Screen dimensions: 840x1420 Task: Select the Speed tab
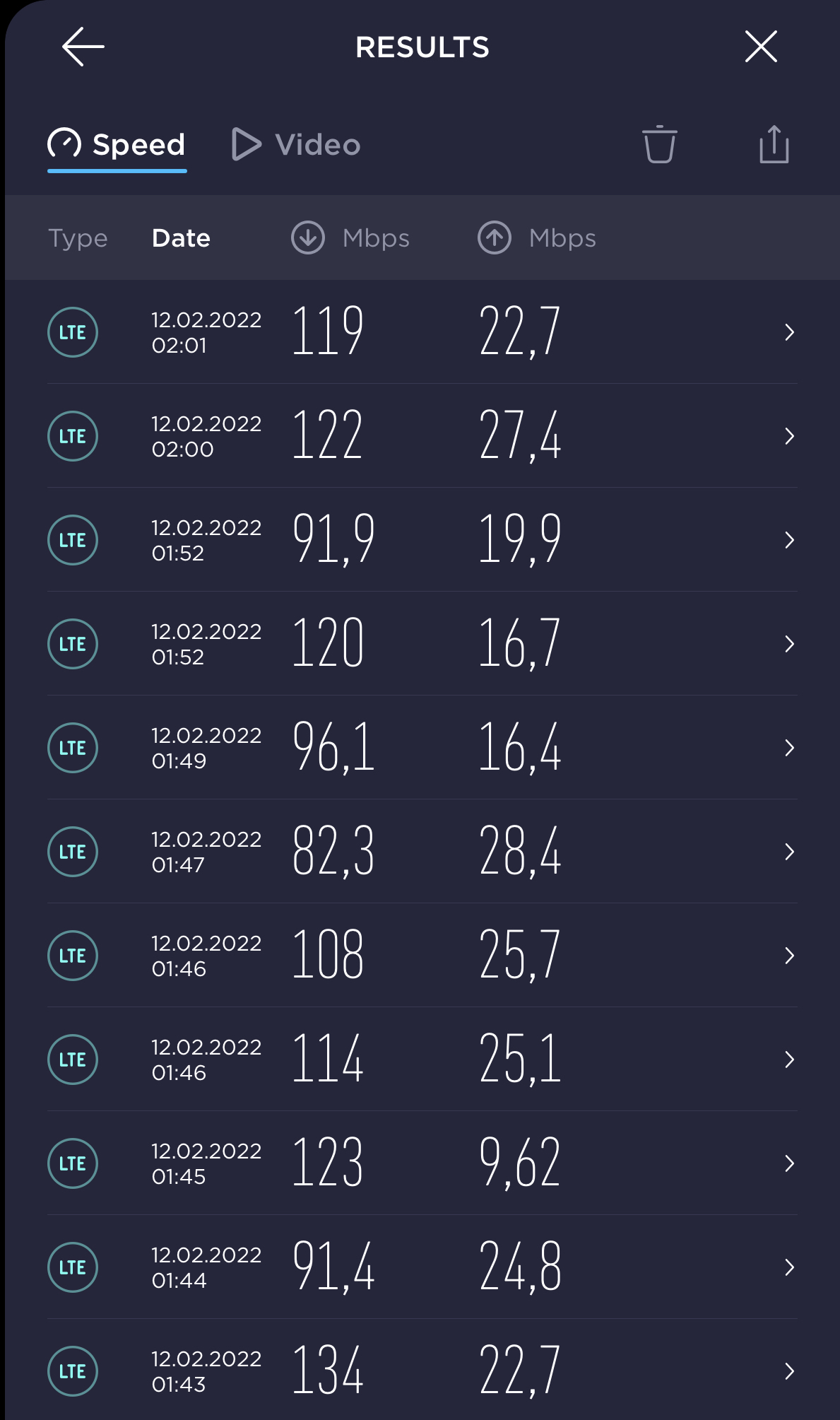[x=117, y=144]
